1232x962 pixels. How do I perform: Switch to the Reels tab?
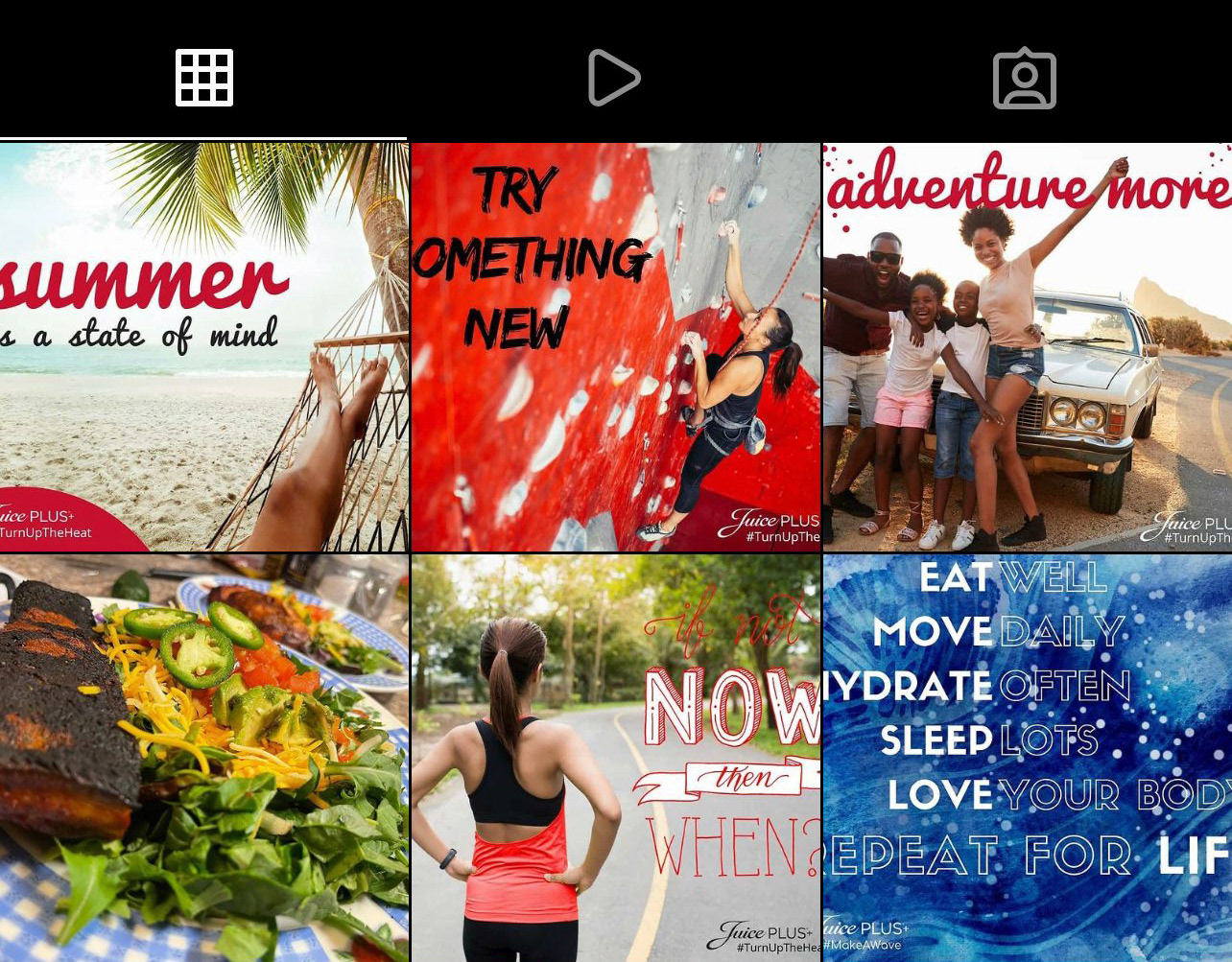pyautogui.click(x=614, y=78)
